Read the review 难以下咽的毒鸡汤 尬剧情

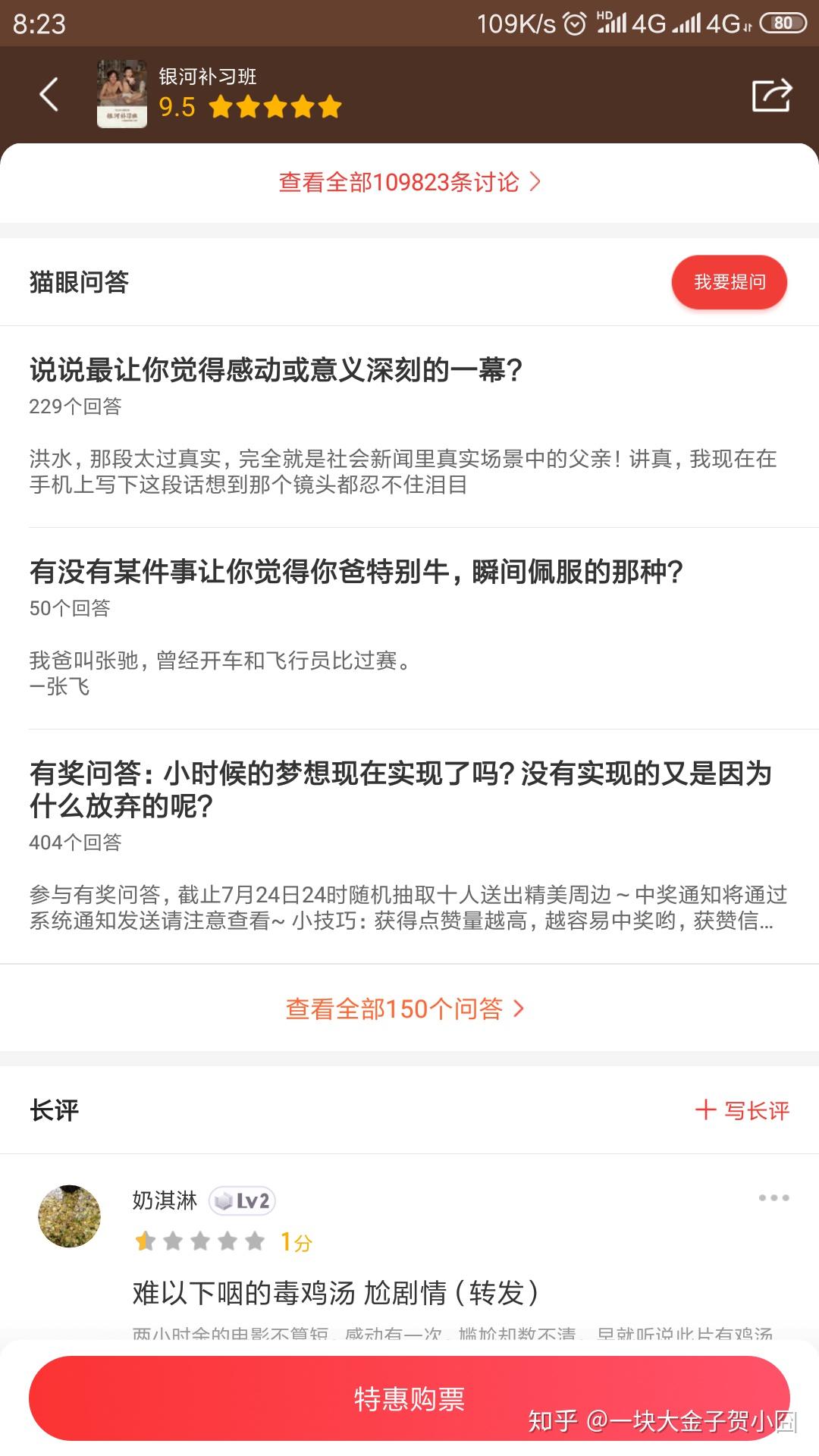[335, 1292]
